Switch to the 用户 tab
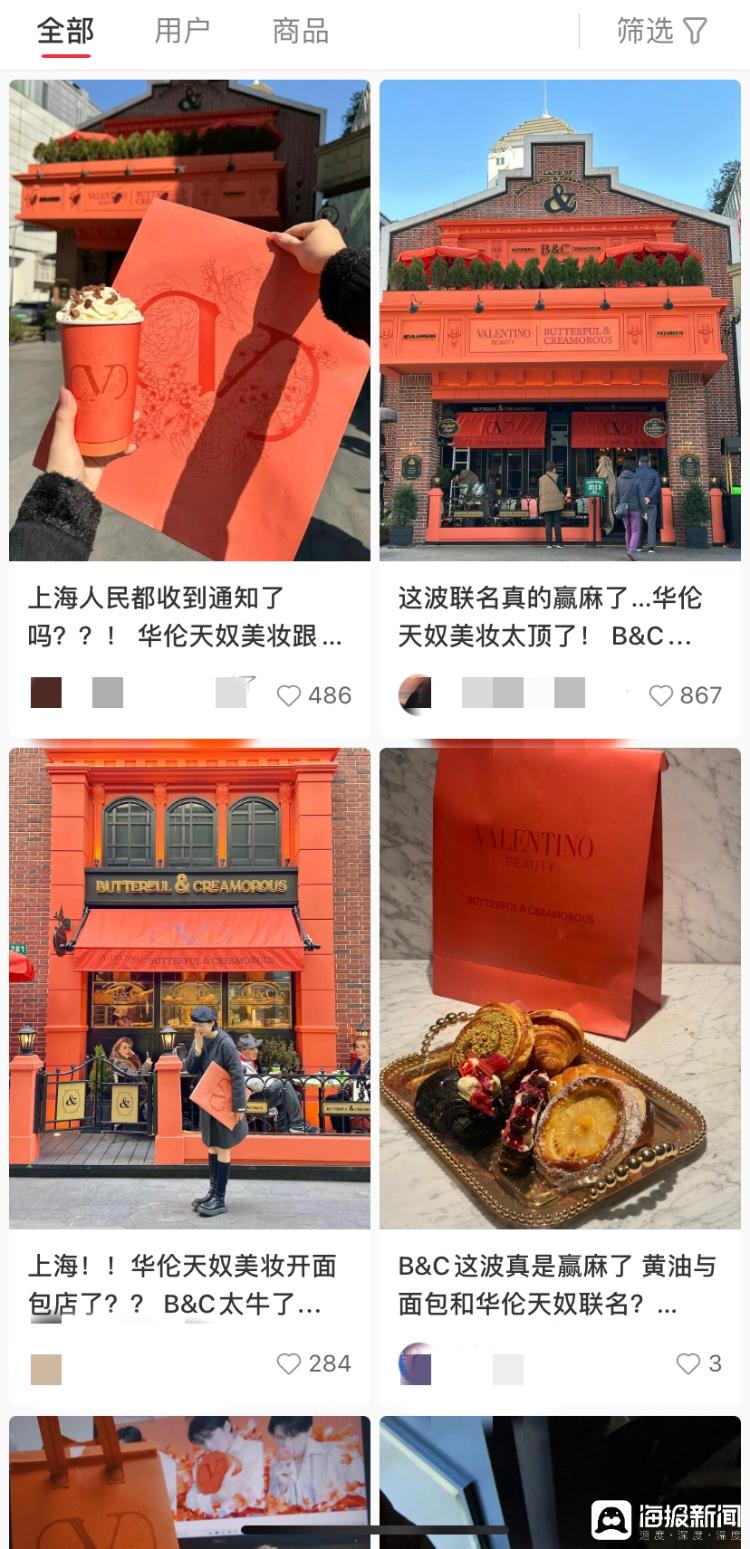The width and height of the screenshot is (750, 1549). (182, 31)
